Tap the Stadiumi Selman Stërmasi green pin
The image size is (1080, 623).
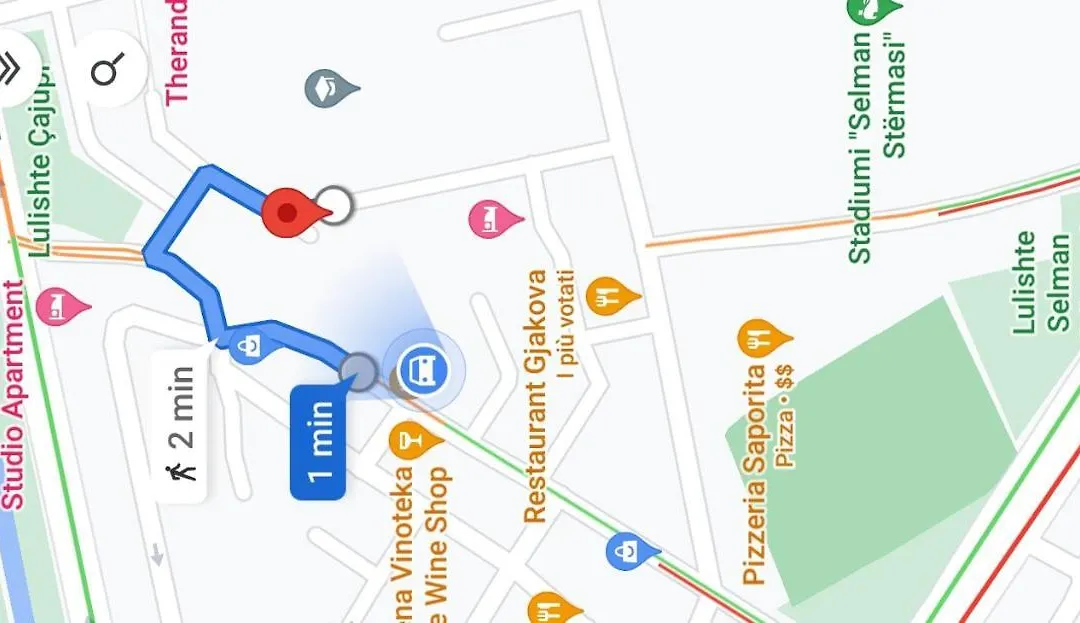[872, 10]
